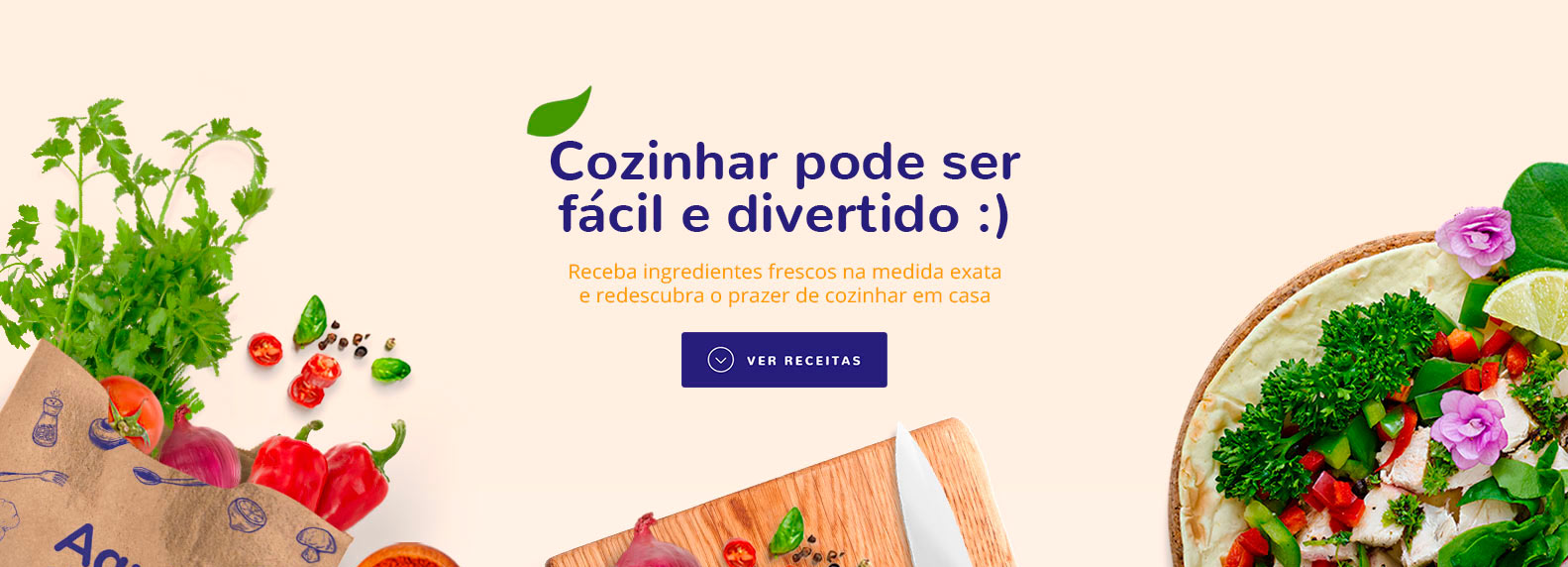1568x567 pixels.
Task: Tap the Ver Receitas button
Action: (784, 360)
